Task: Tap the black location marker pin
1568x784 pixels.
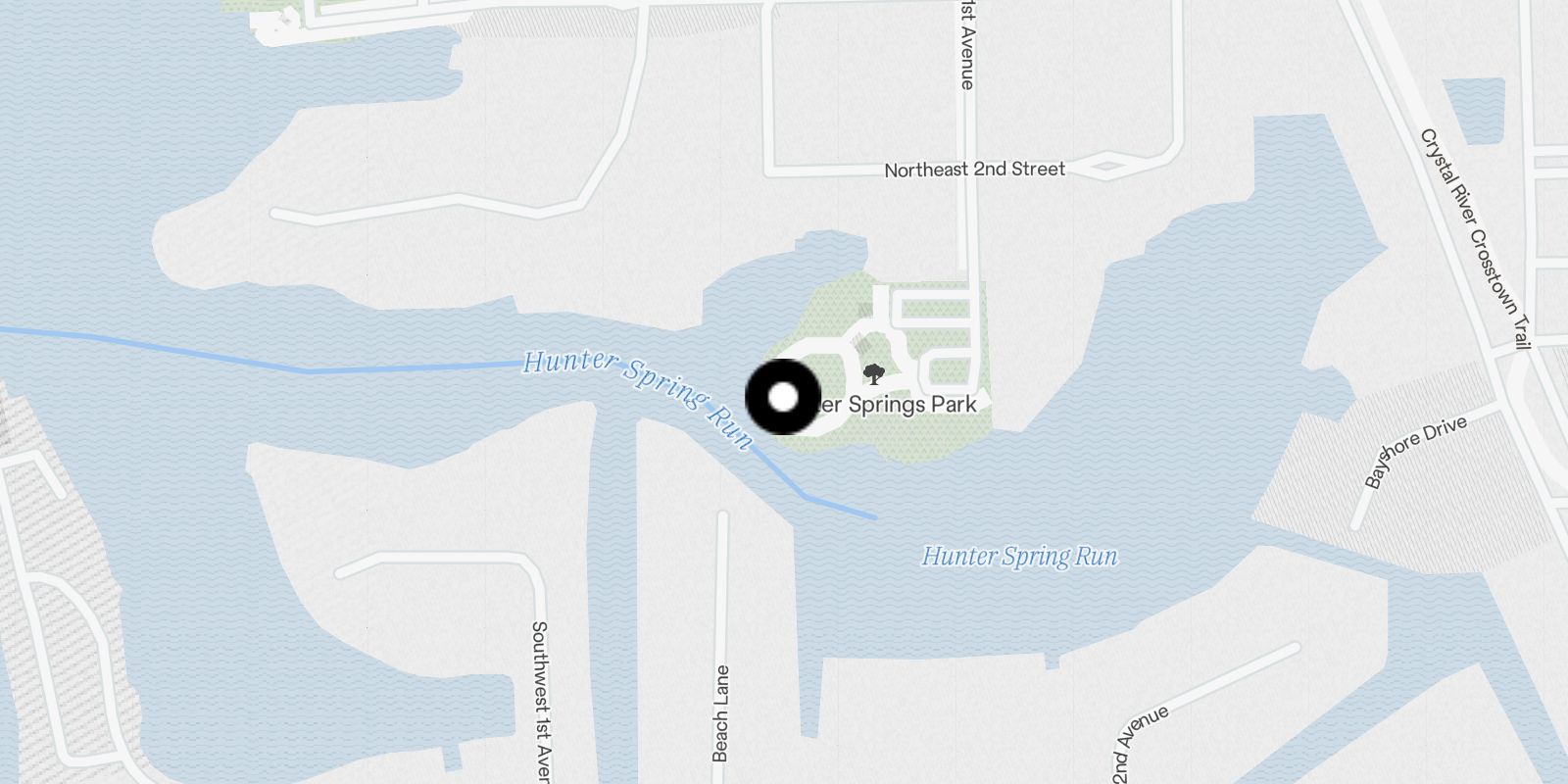Action: click(x=783, y=397)
